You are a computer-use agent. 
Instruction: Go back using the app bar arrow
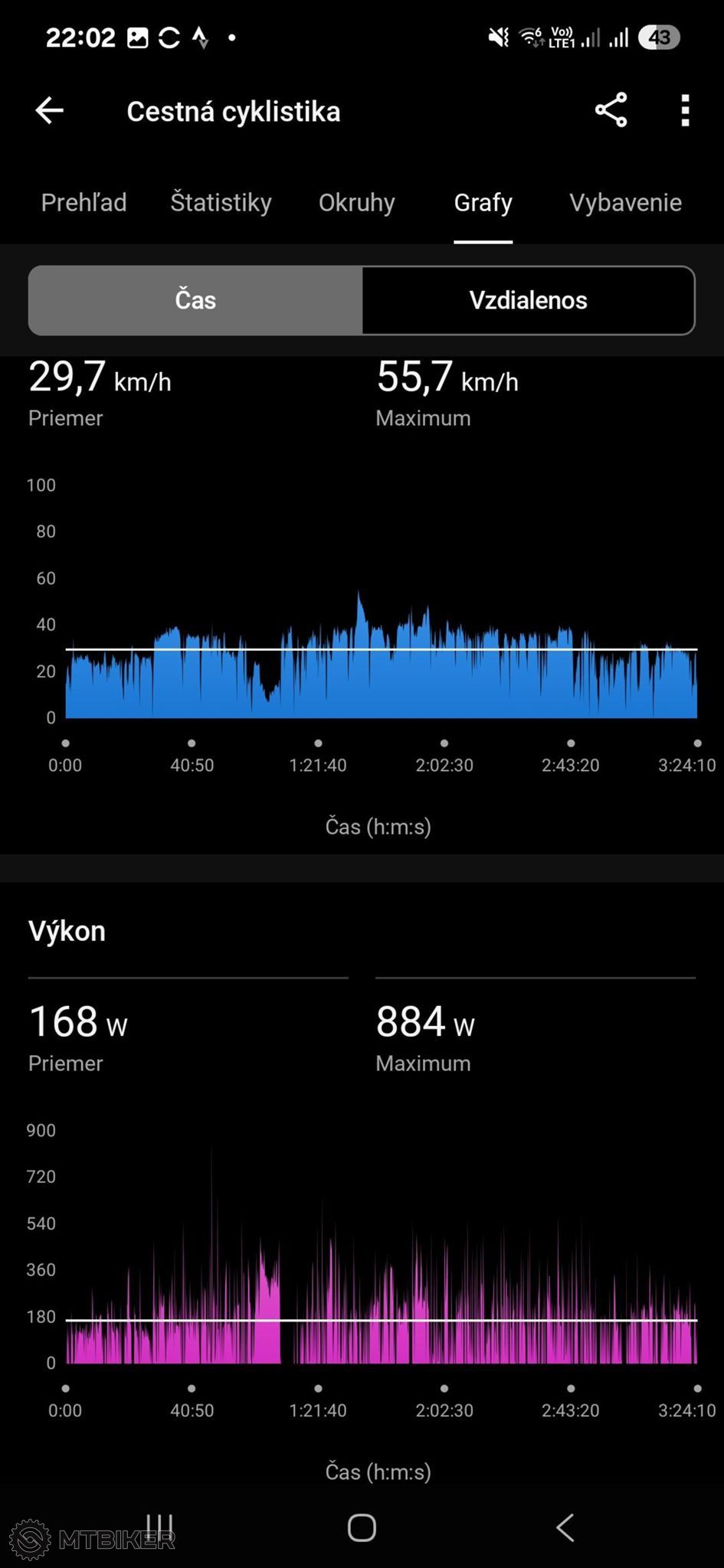(49, 111)
